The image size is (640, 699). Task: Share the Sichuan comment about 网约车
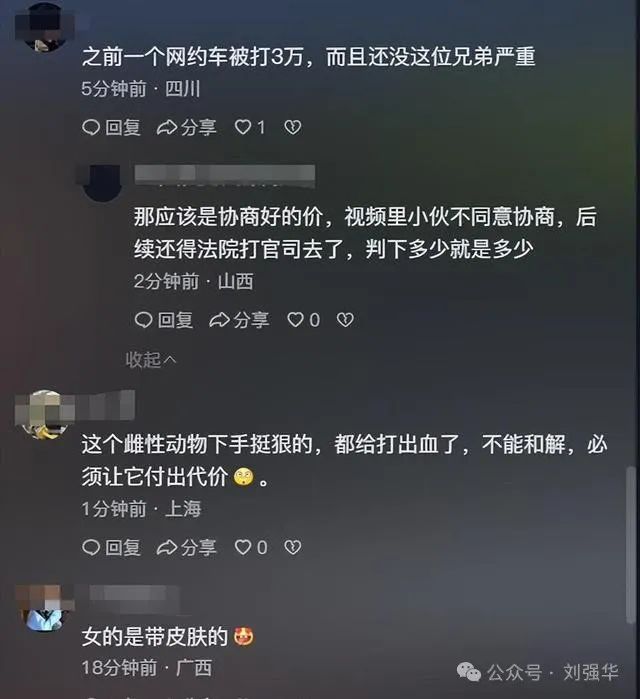tap(186, 127)
